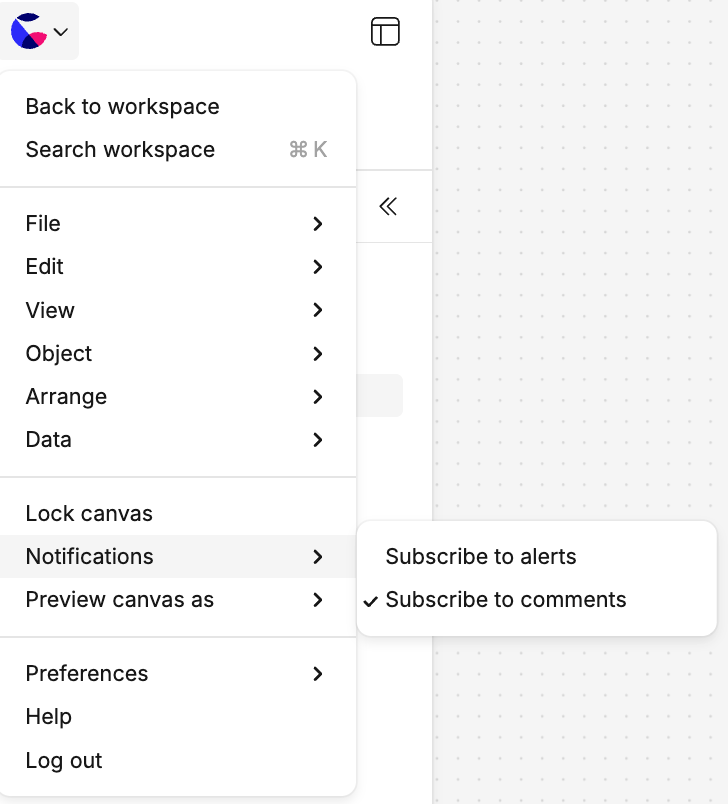Open Help from the menu
728x804 pixels.
(x=49, y=717)
